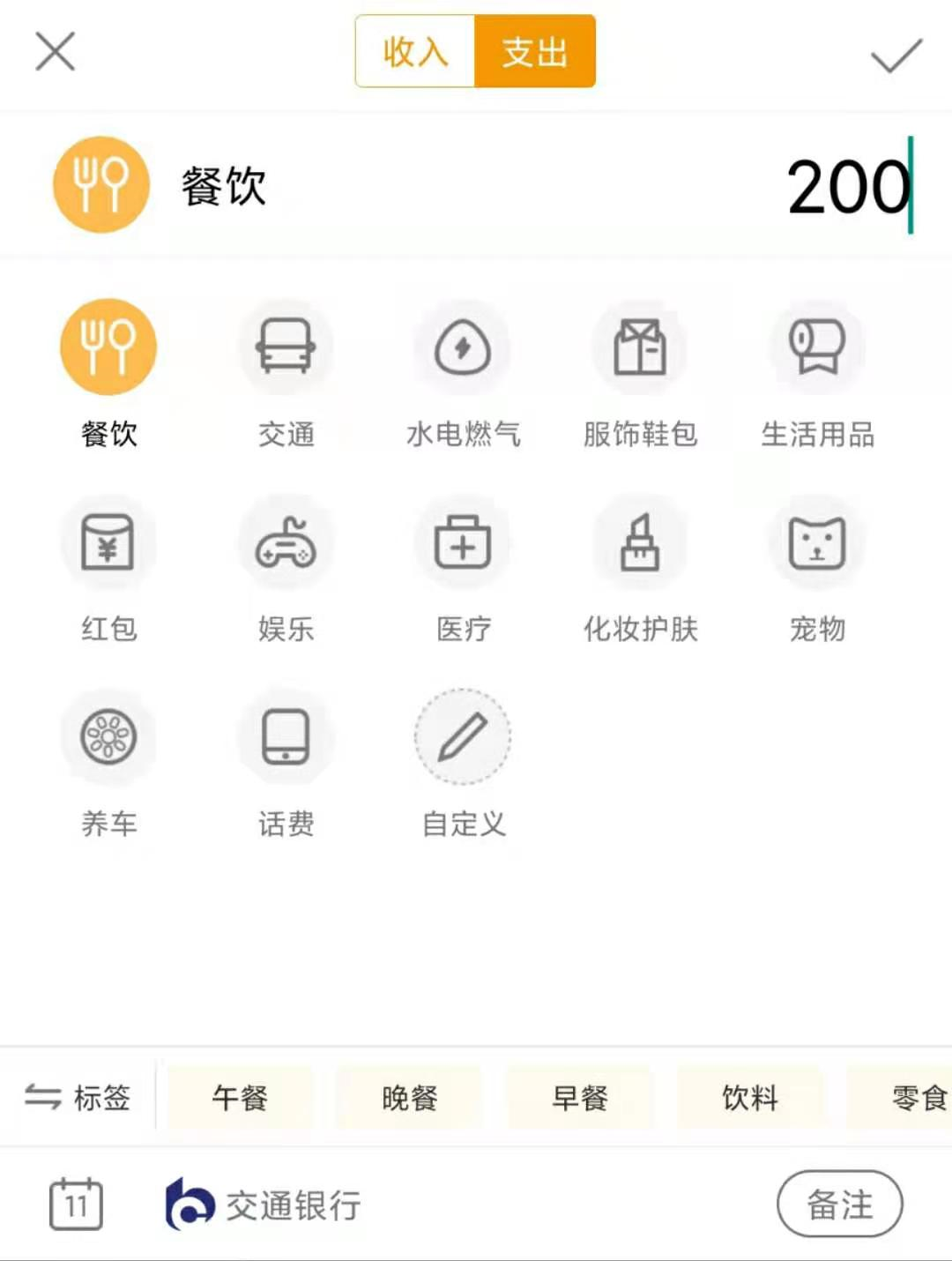This screenshot has width=952, height=1261.
Task: Open the calendar date picker
Action: (76, 1204)
